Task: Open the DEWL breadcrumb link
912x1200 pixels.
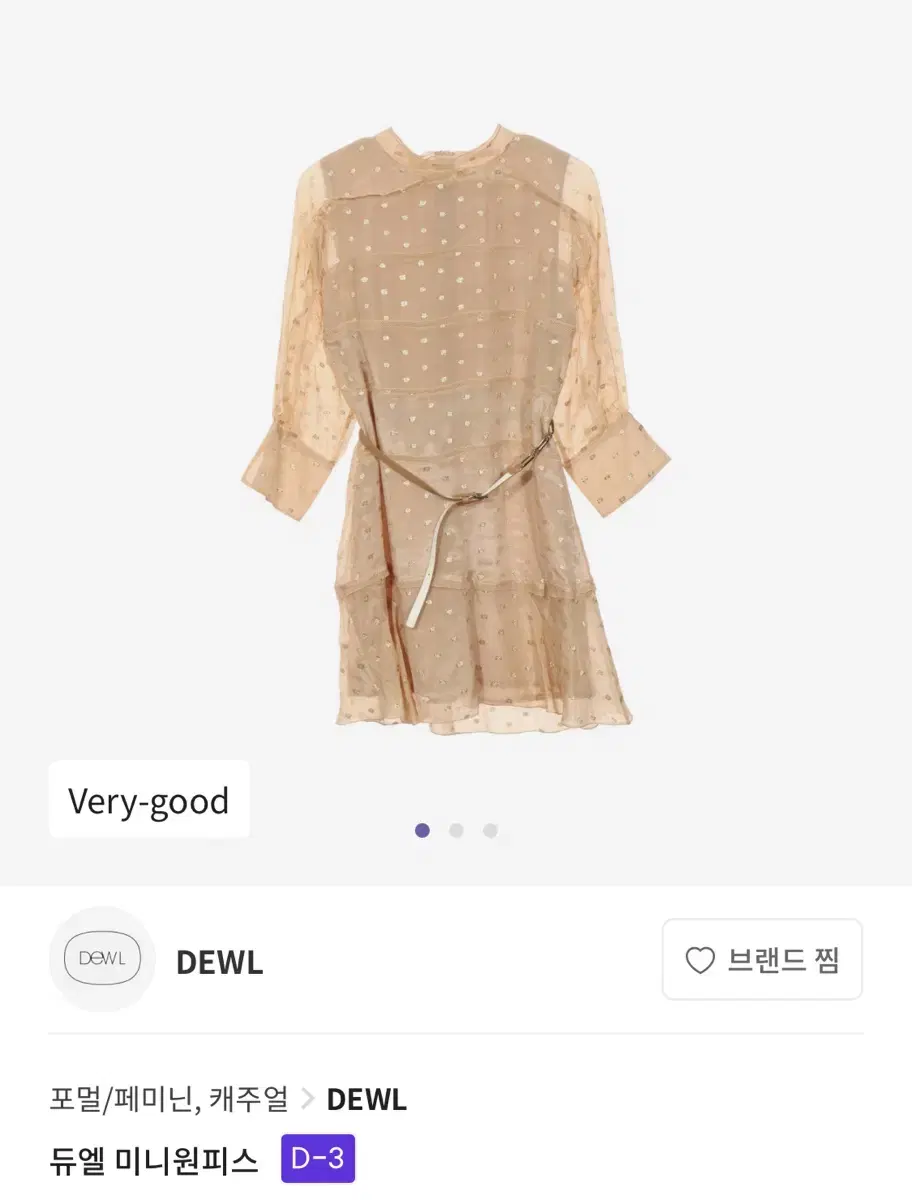Action: pos(366,1099)
